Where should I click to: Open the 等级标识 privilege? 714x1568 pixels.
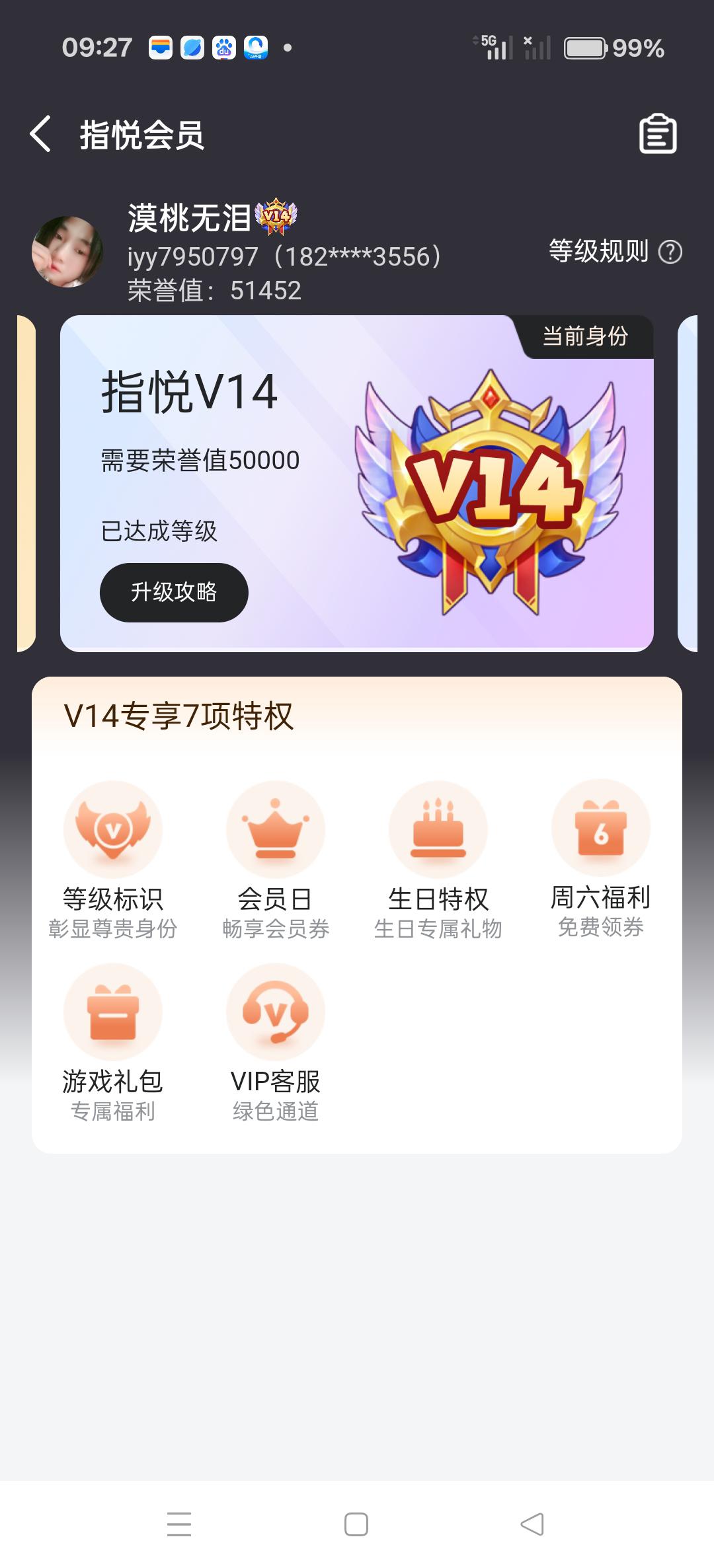(x=113, y=859)
